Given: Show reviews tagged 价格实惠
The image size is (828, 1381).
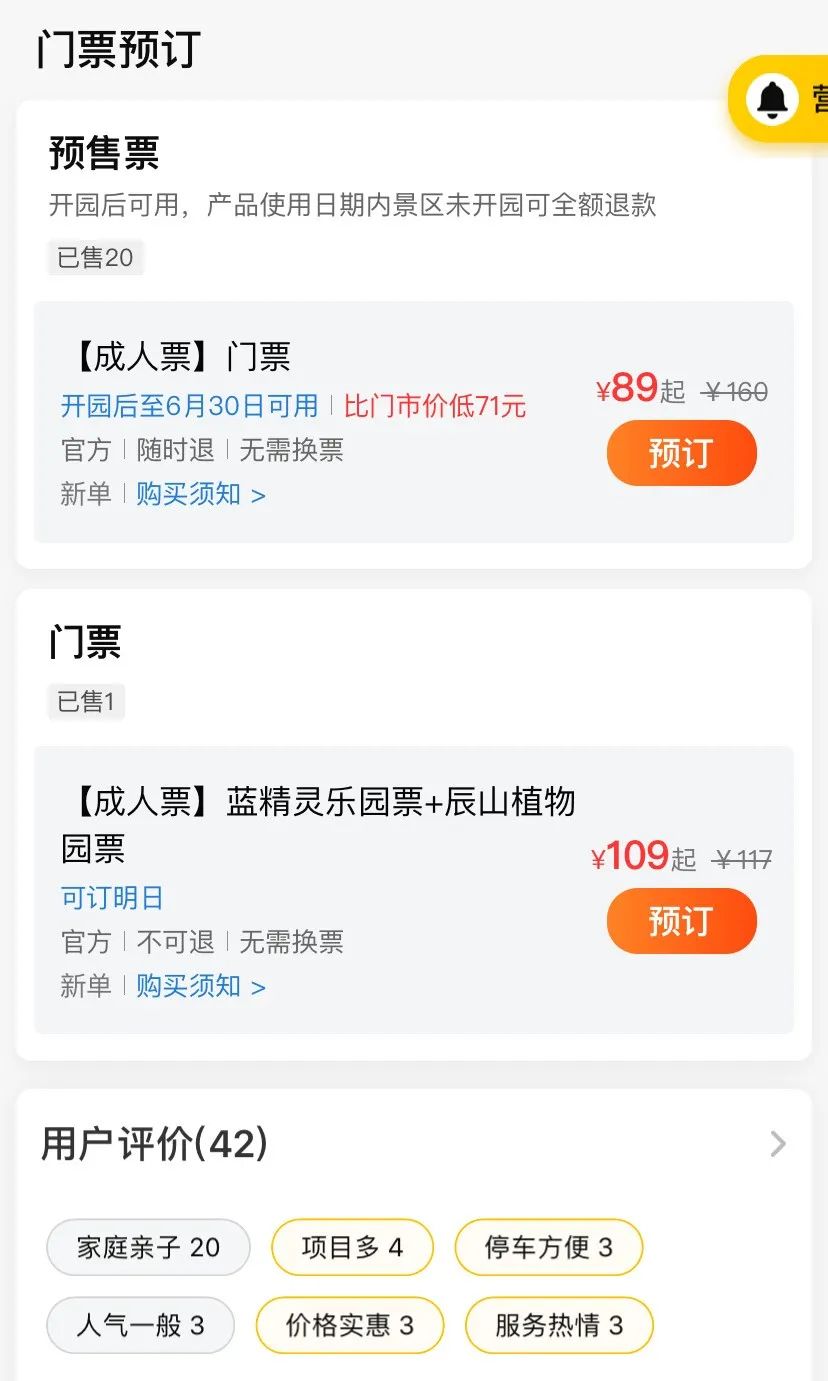Looking at the screenshot, I should point(349,1326).
